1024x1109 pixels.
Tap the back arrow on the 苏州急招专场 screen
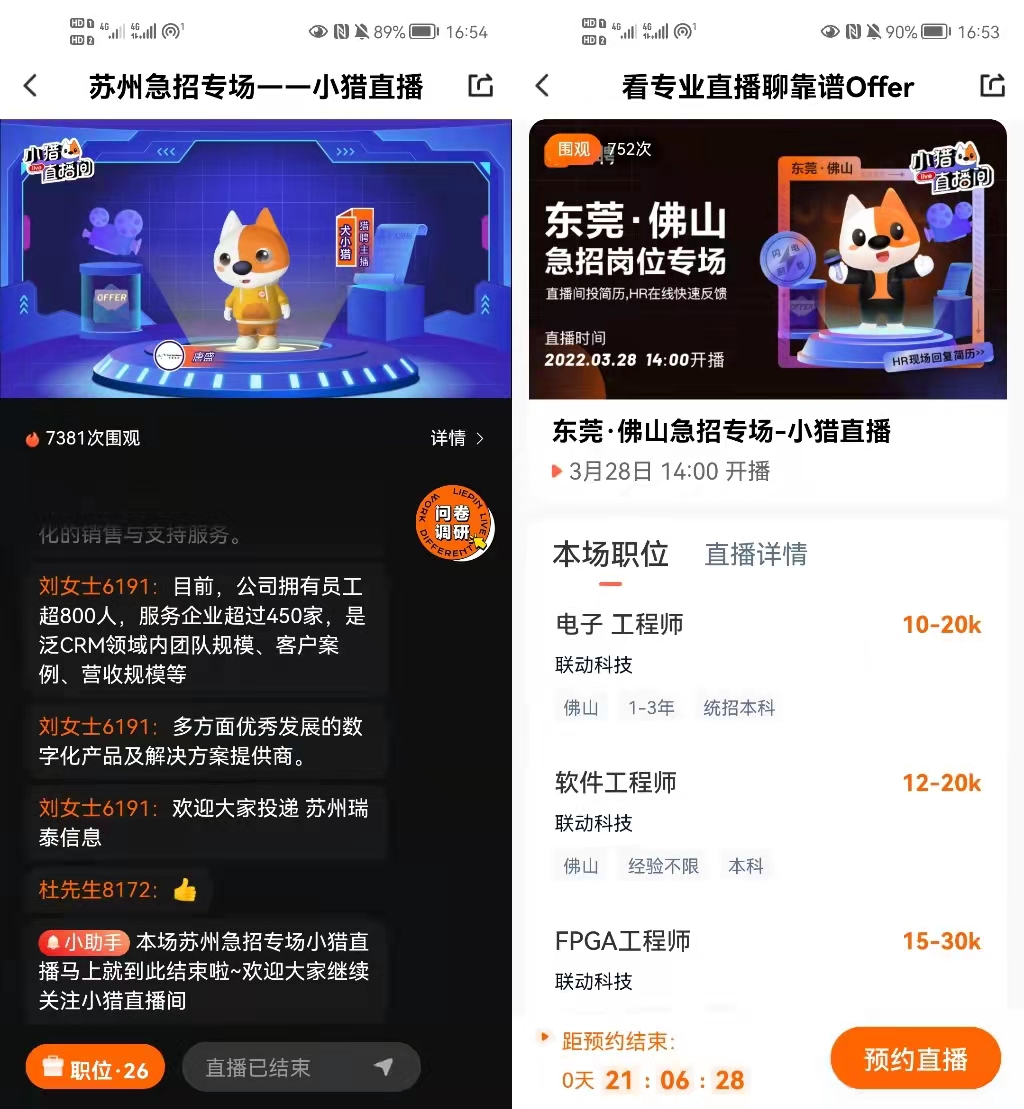click(30, 87)
